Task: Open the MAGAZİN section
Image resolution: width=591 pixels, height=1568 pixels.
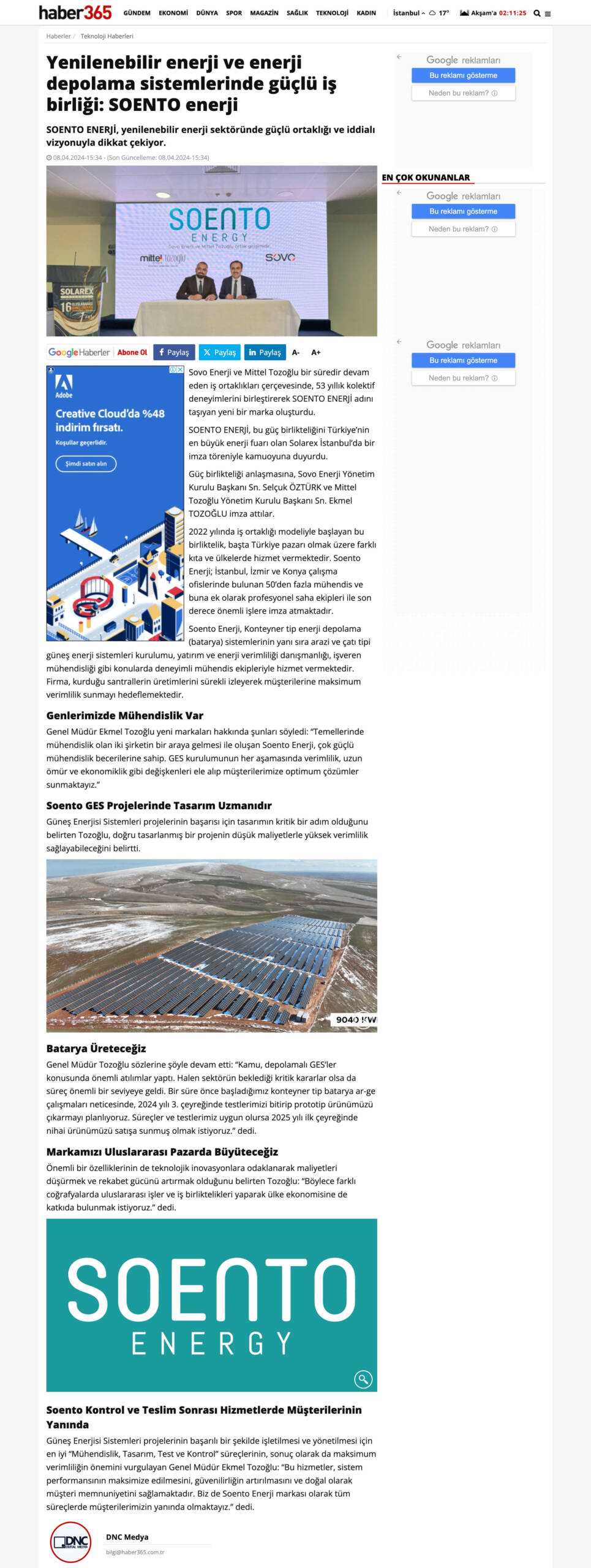Action: click(264, 13)
